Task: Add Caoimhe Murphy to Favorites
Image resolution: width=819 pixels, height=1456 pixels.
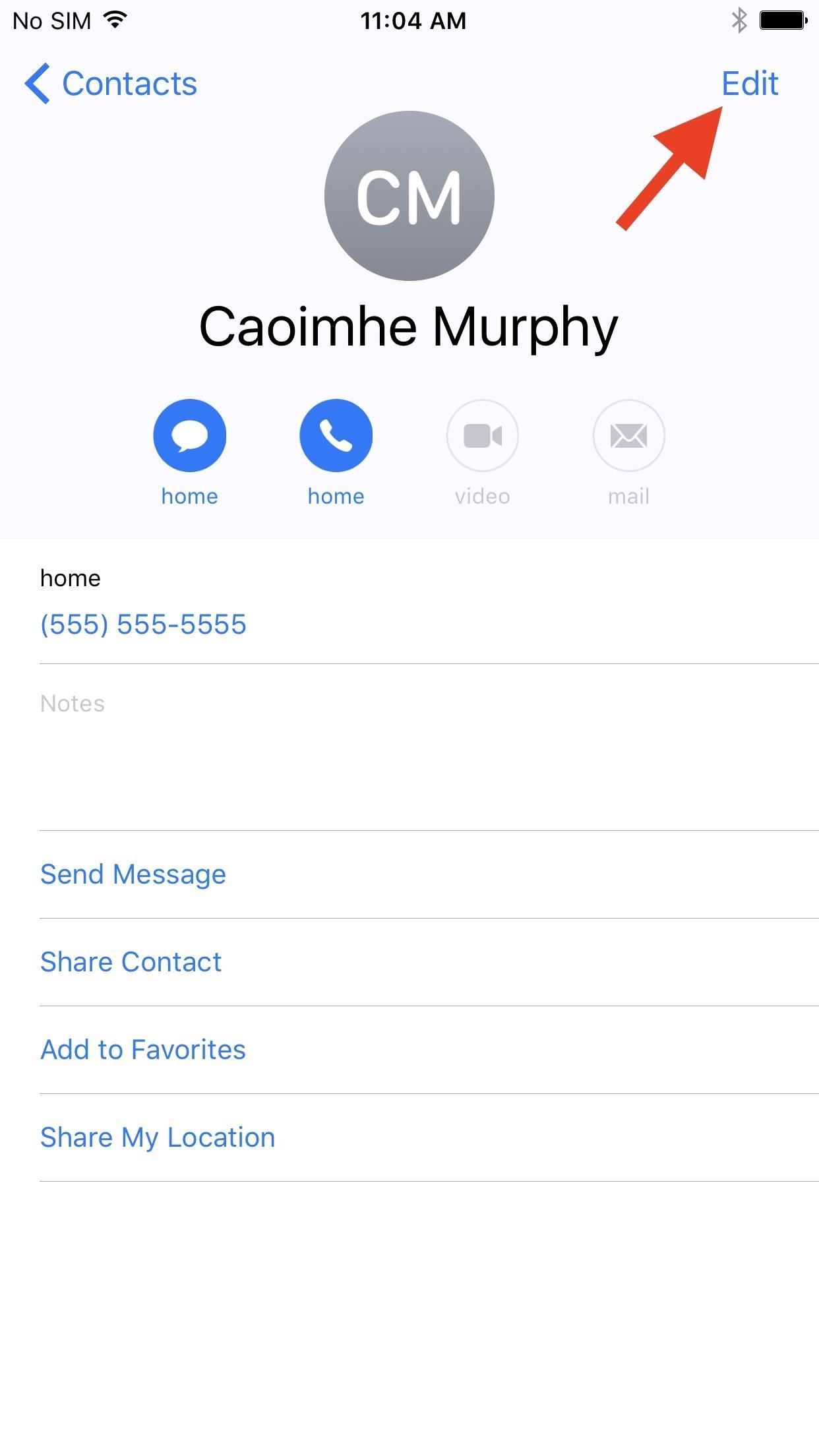Action: coord(143,1050)
